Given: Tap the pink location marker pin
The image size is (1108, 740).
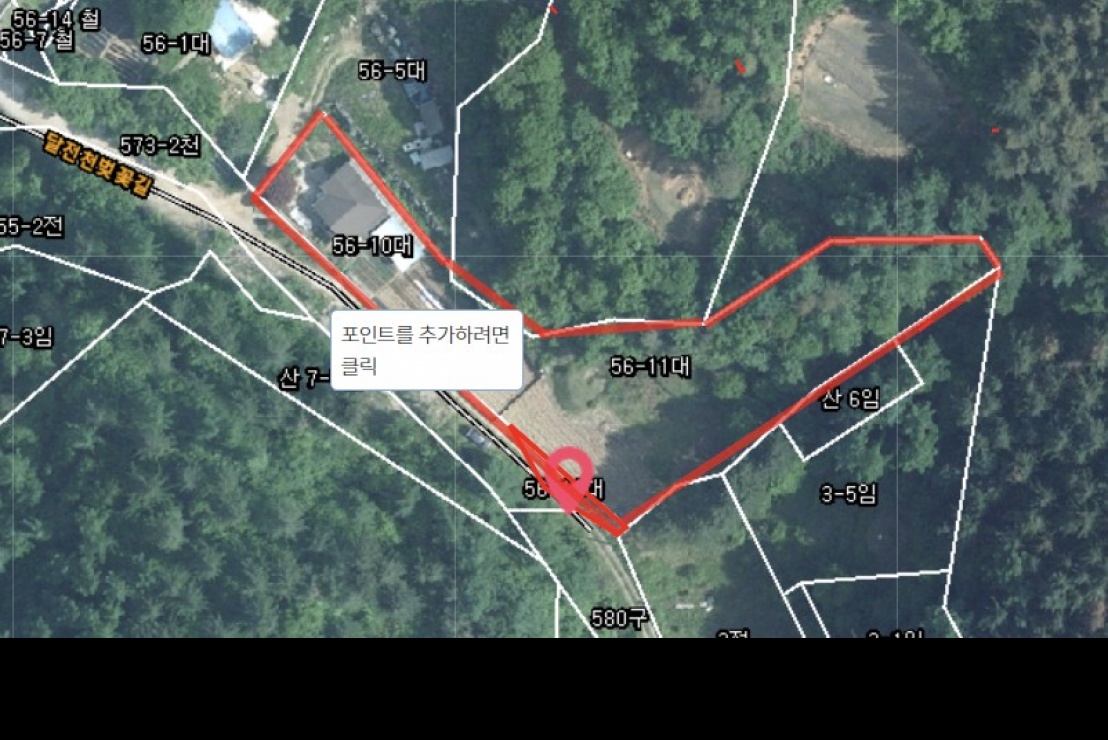Looking at the screenshot, I should [x=571, y=474].
